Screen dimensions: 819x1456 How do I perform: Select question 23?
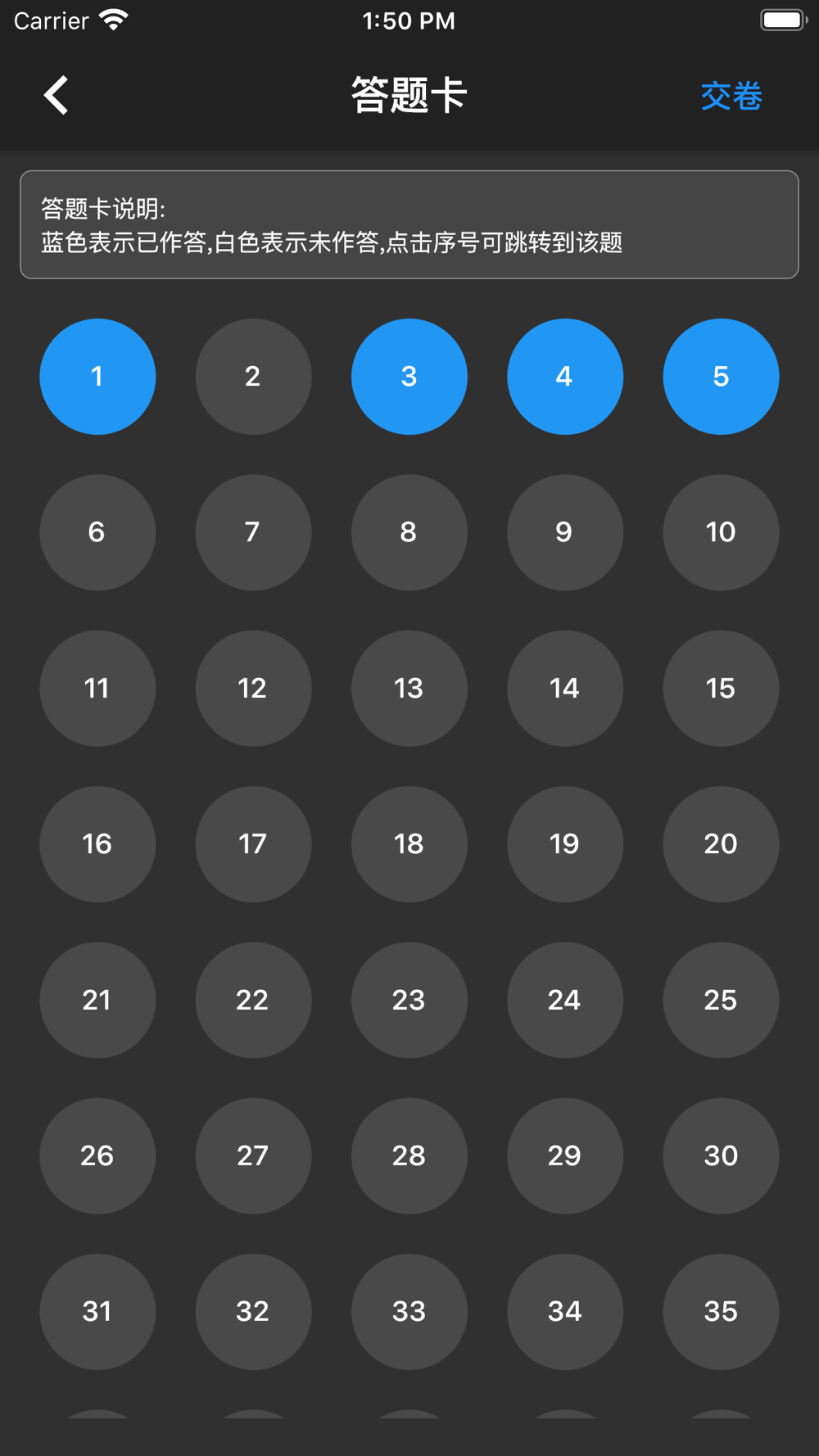tap(409, 1000)
